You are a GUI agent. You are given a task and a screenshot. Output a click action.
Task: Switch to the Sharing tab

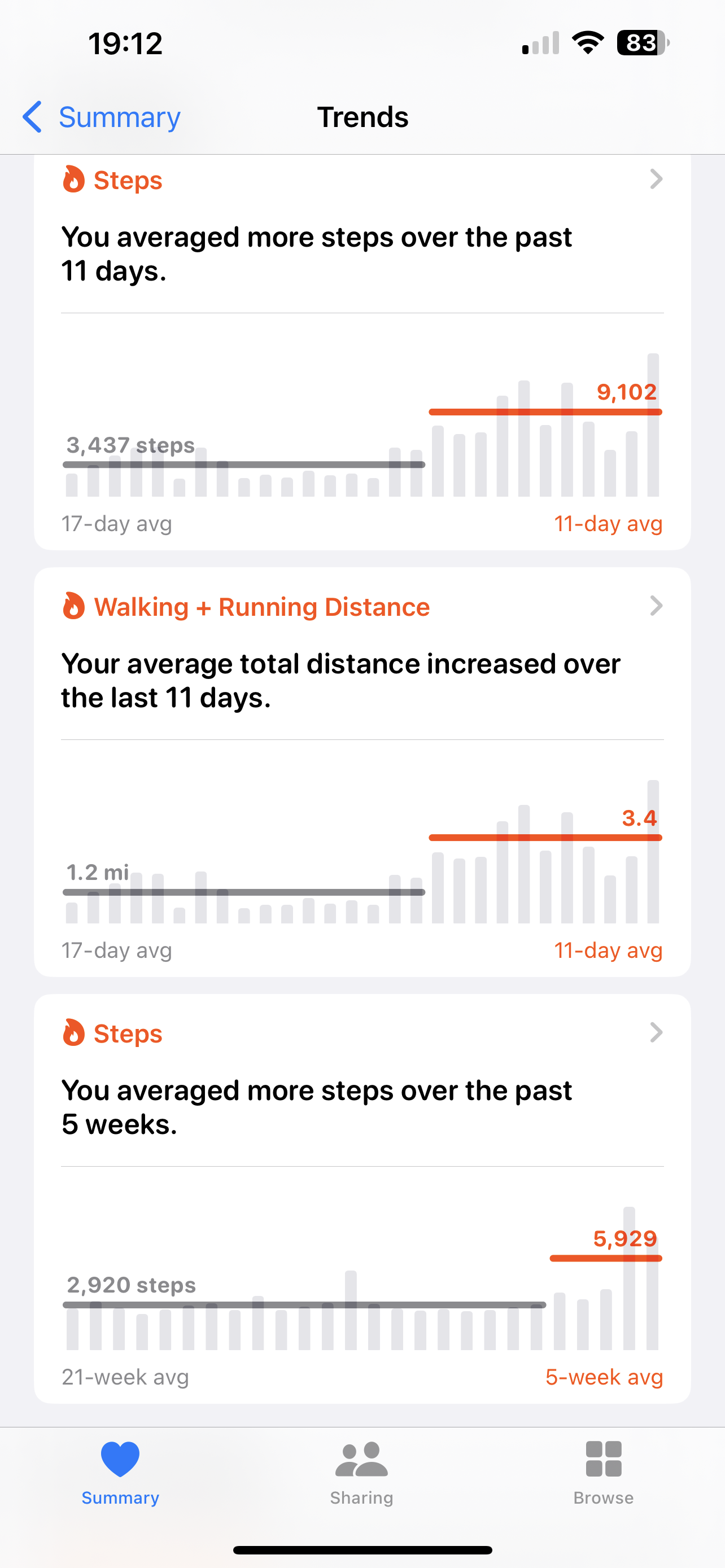361,1473
